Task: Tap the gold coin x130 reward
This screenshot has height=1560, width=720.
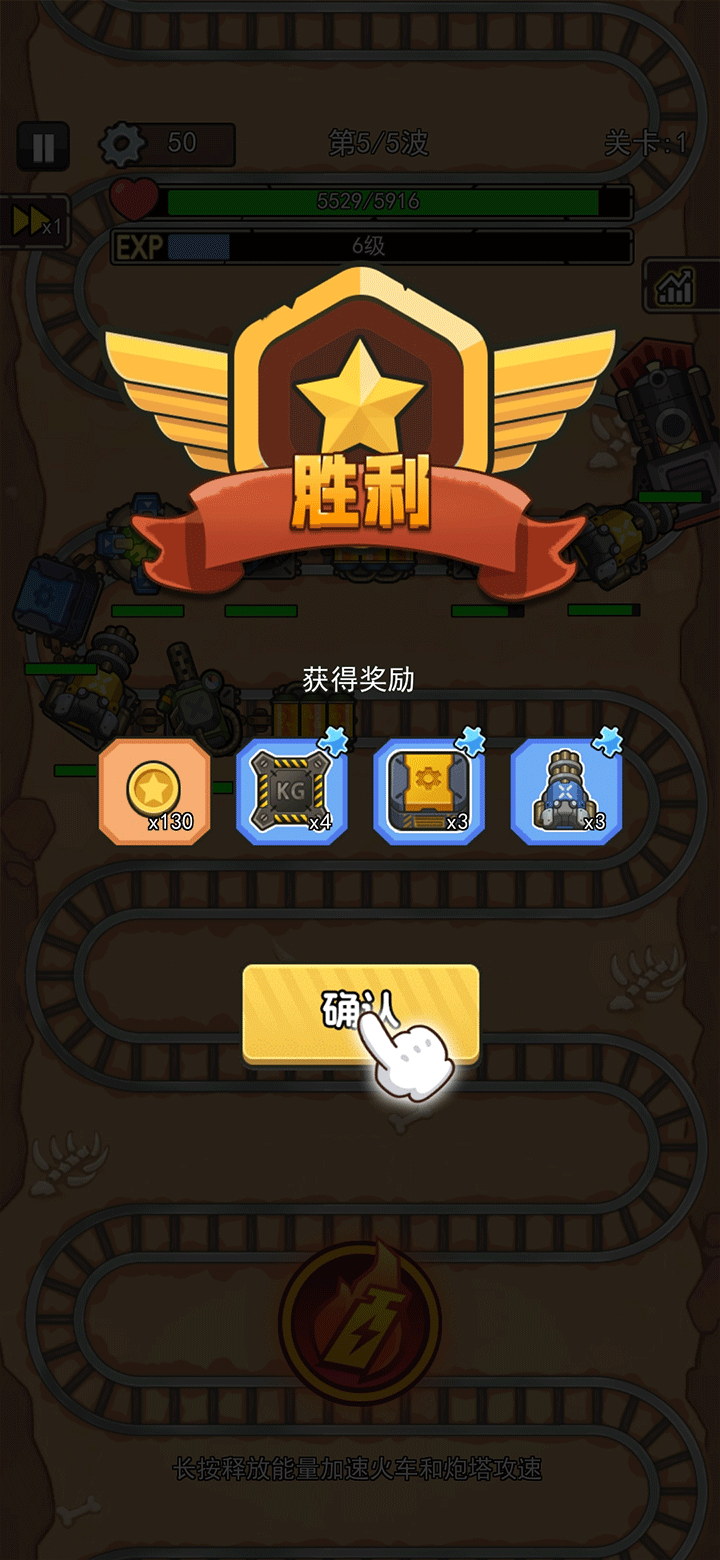Action: click(x=155, y=792)
